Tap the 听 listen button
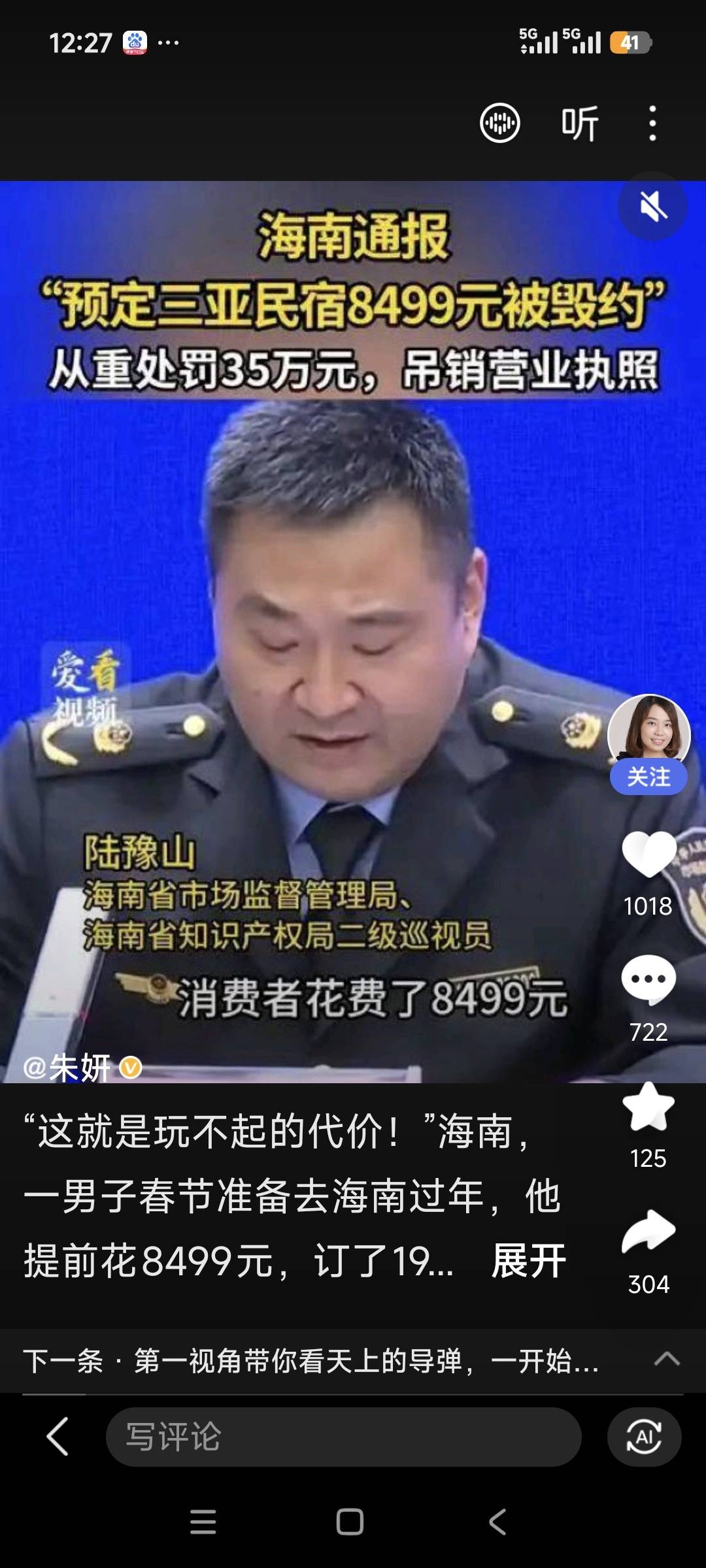Screen dimensions: 706x1568 coord(579,123)
